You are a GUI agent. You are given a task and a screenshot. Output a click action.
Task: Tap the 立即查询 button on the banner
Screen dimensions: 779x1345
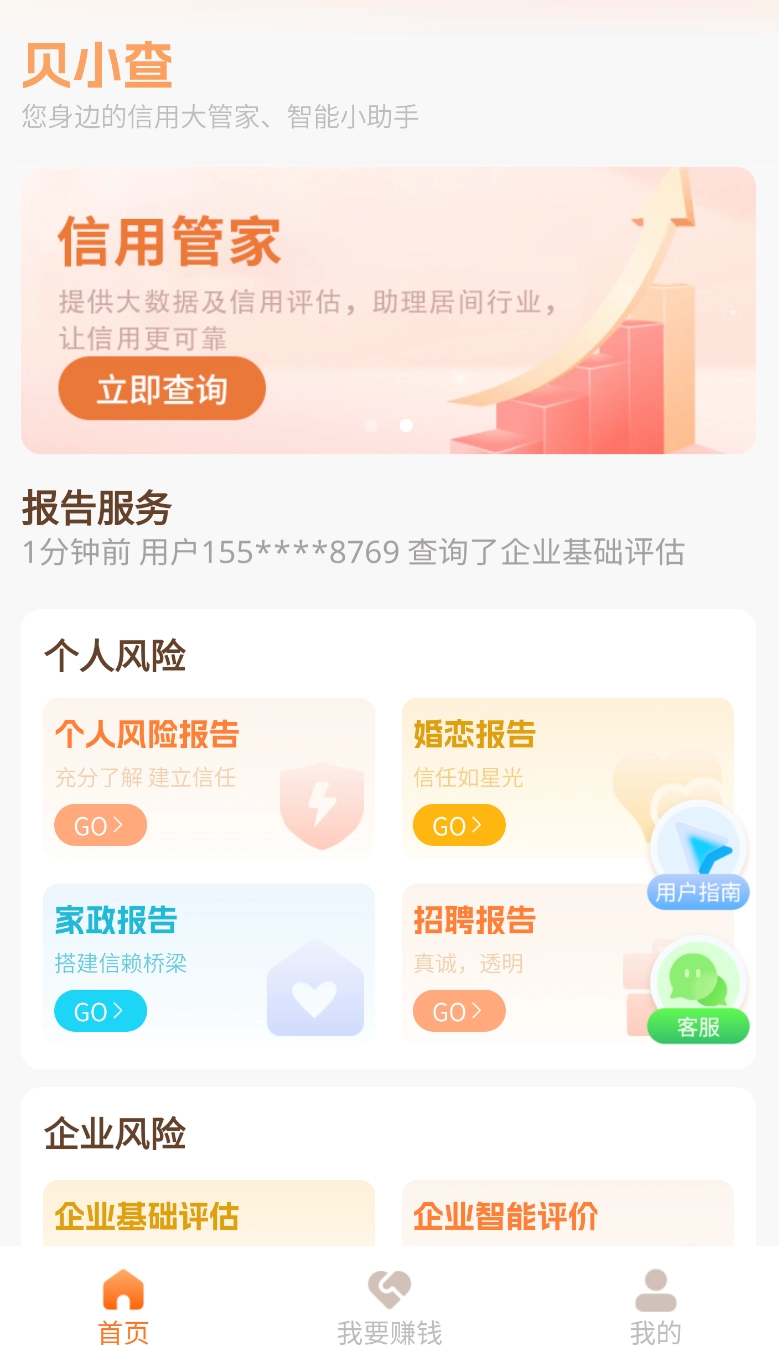(x=162, y=389)
